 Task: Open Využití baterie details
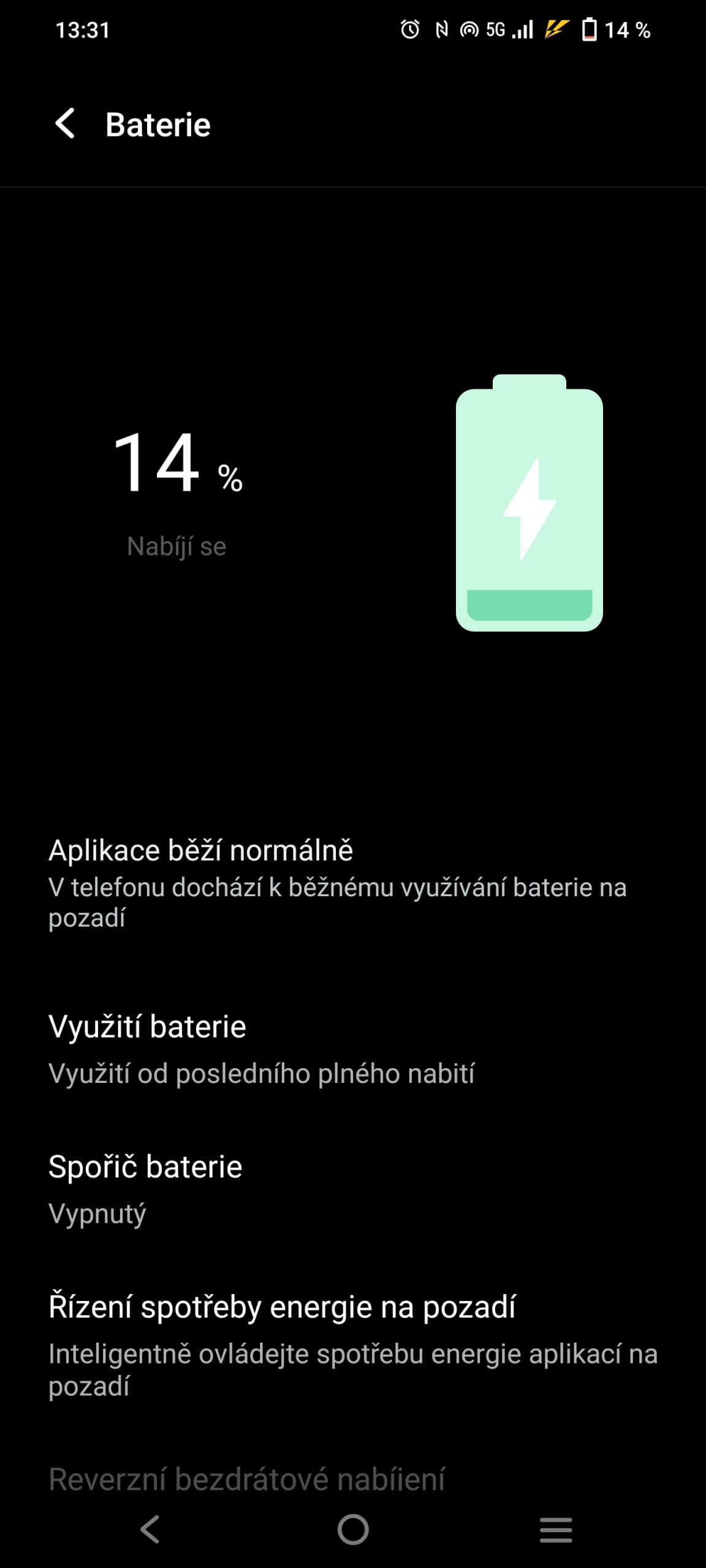262,1049
